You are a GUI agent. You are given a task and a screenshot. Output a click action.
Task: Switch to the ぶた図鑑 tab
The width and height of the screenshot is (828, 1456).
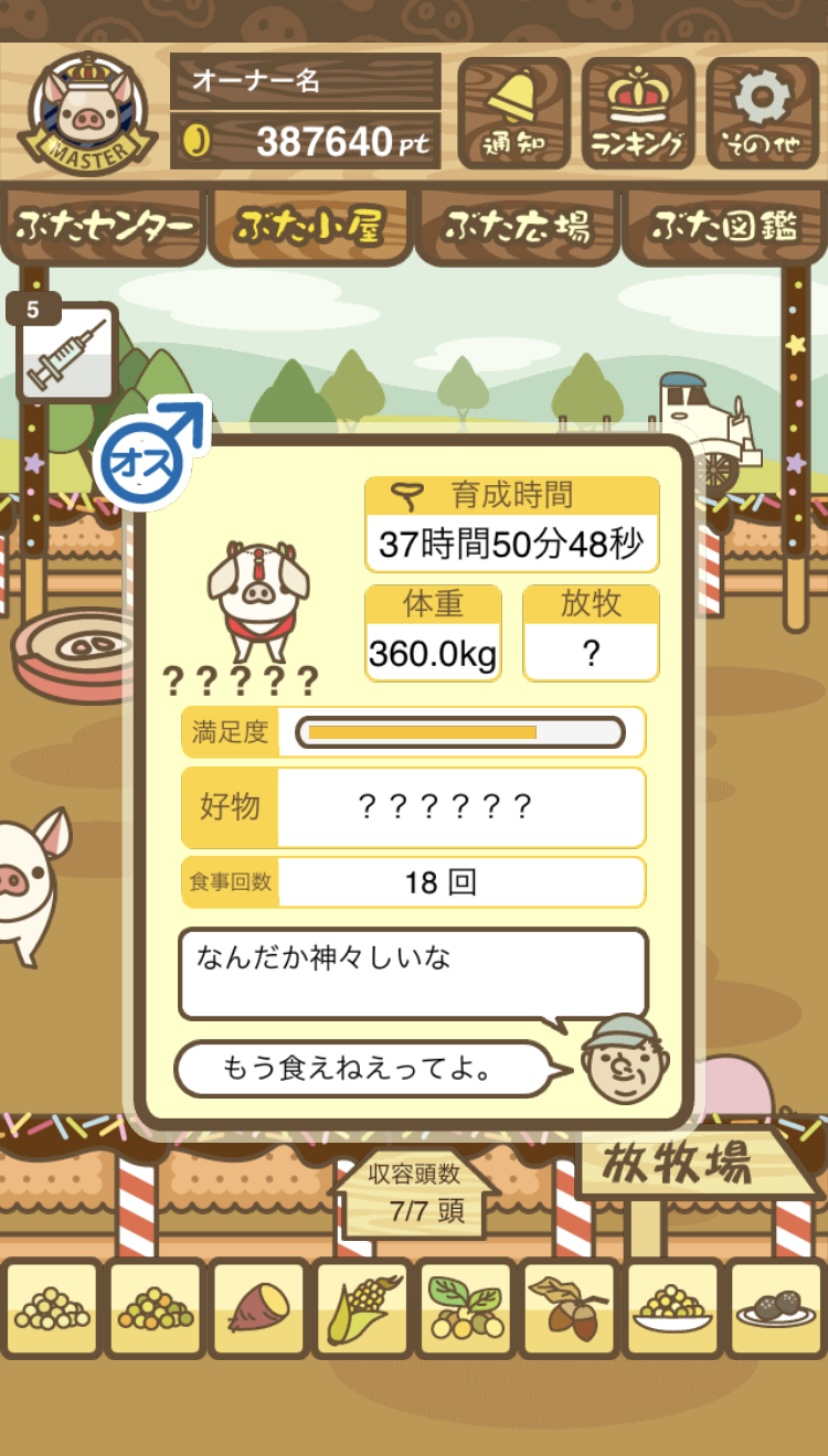coord(724,227)
